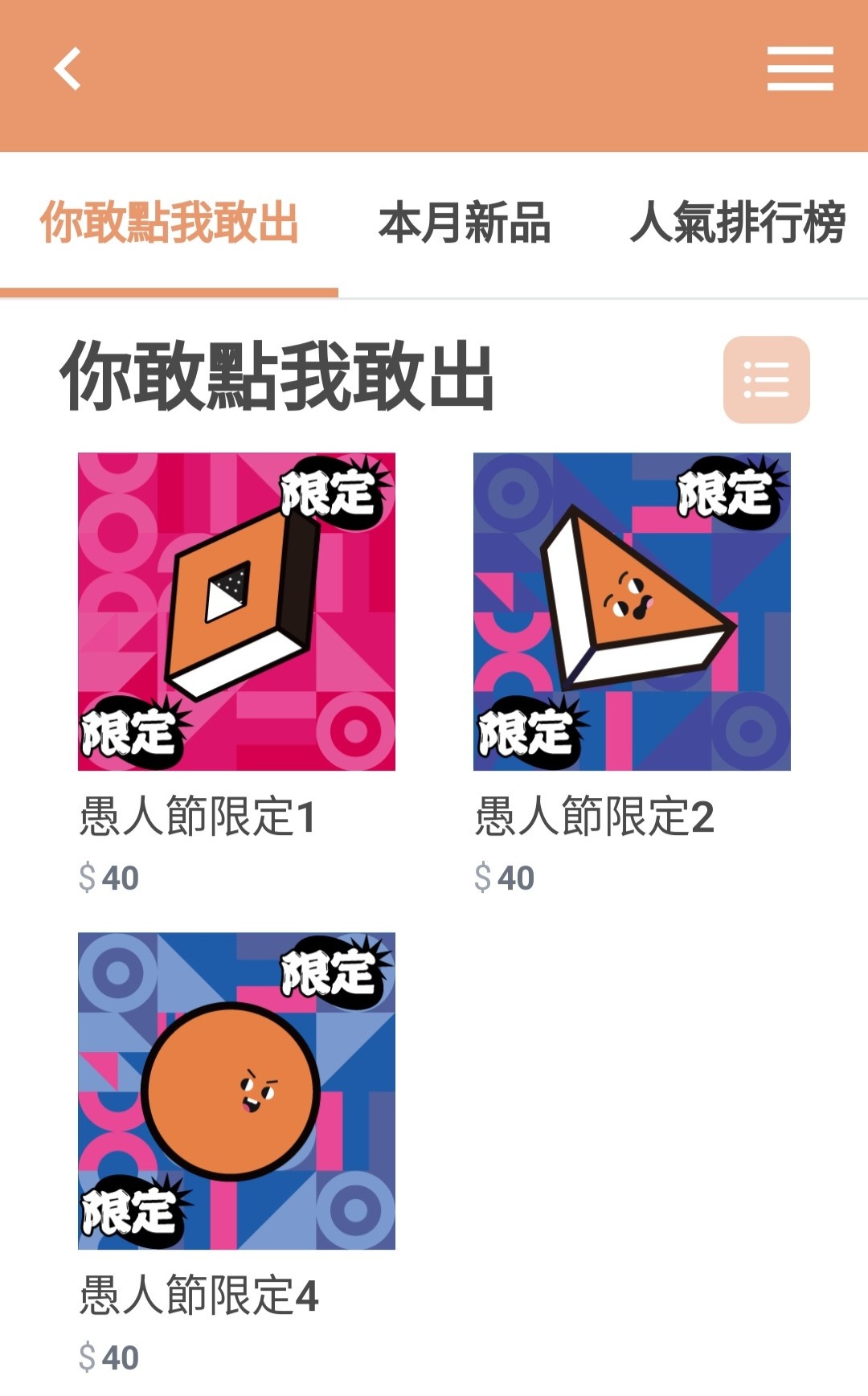
Task: Switch to the 本月新品 tab
Action: [x=465, y=223]
